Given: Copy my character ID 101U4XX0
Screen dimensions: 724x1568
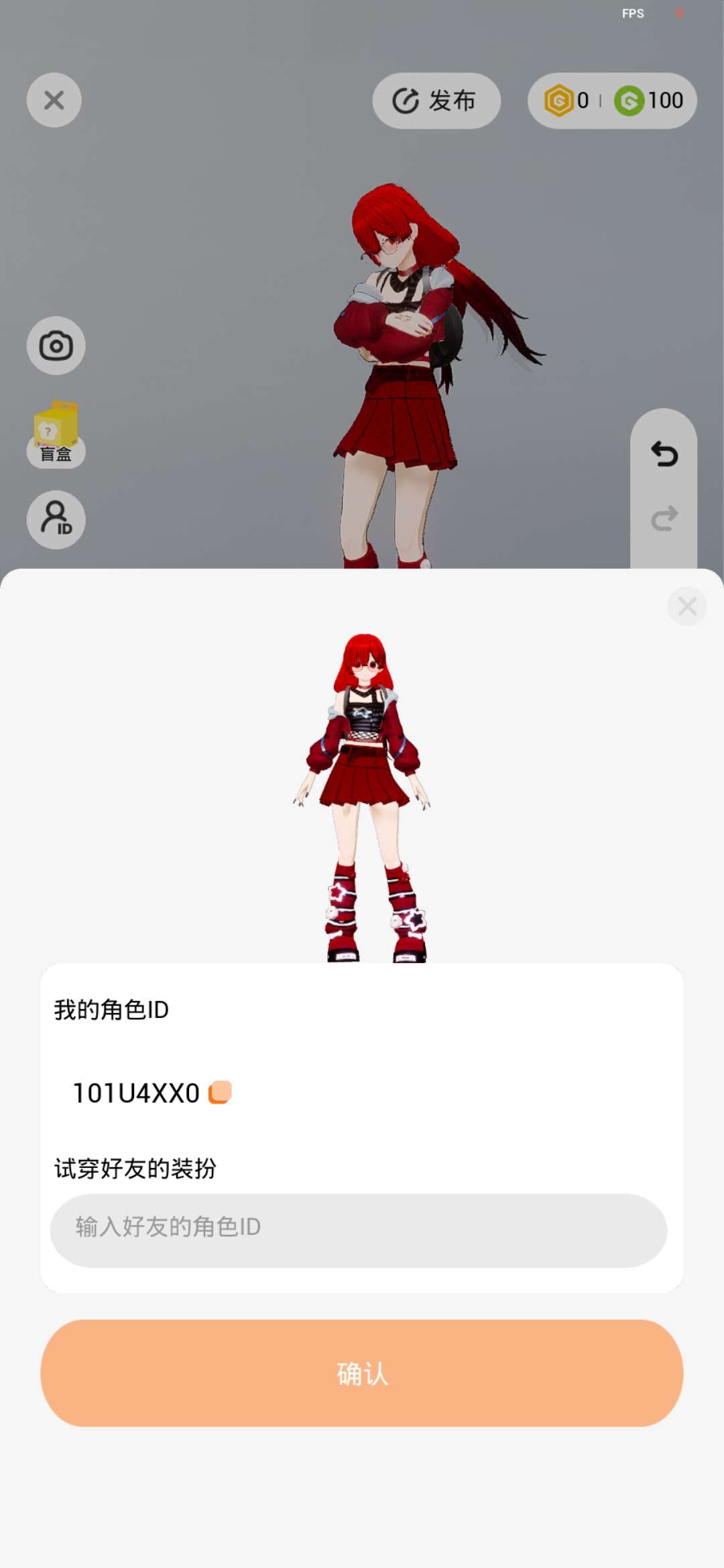Looking at the screenshot, I should (x=220, y=1092).
